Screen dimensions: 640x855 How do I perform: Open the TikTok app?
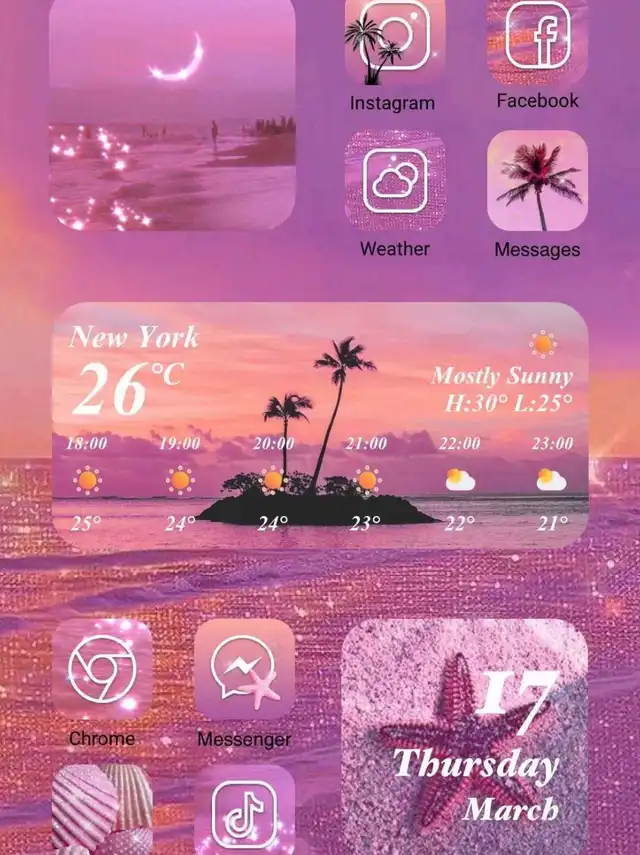point(244,812)
